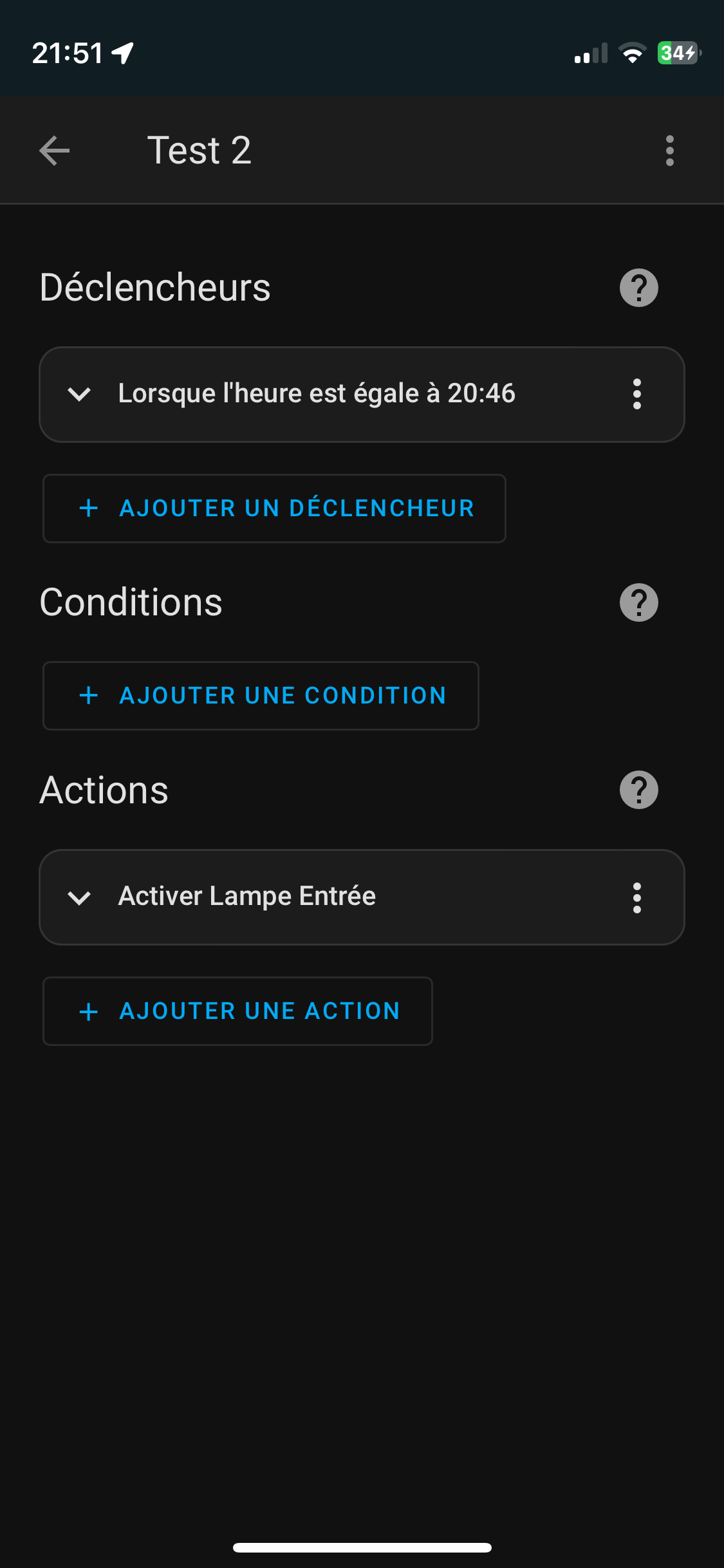This screenshot has width=724, height=1568.
Task: Tap Ajouter un déclencheur button
Action: click(274, 509)
